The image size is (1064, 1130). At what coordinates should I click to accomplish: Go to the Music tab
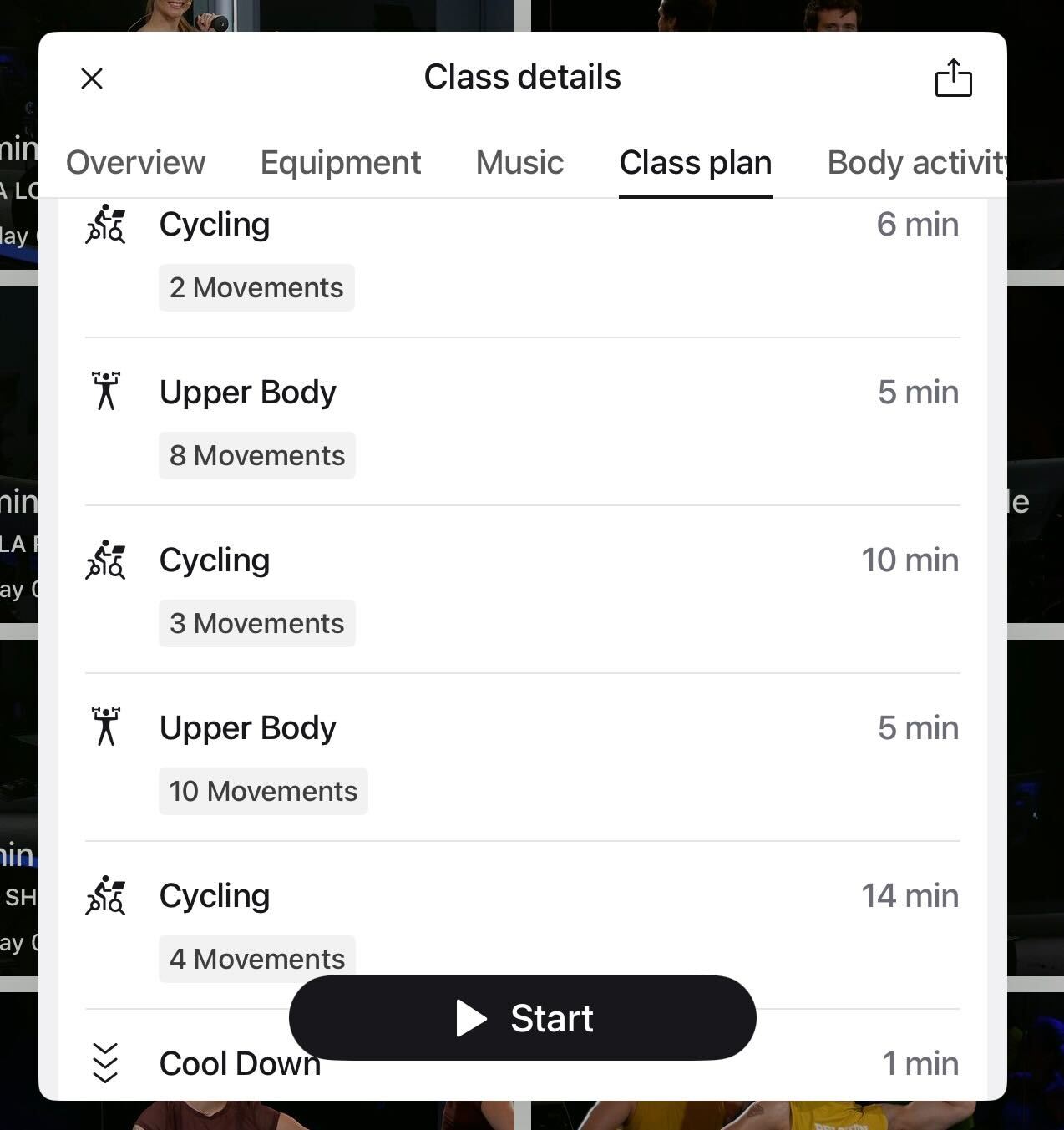tap(519, 163)
